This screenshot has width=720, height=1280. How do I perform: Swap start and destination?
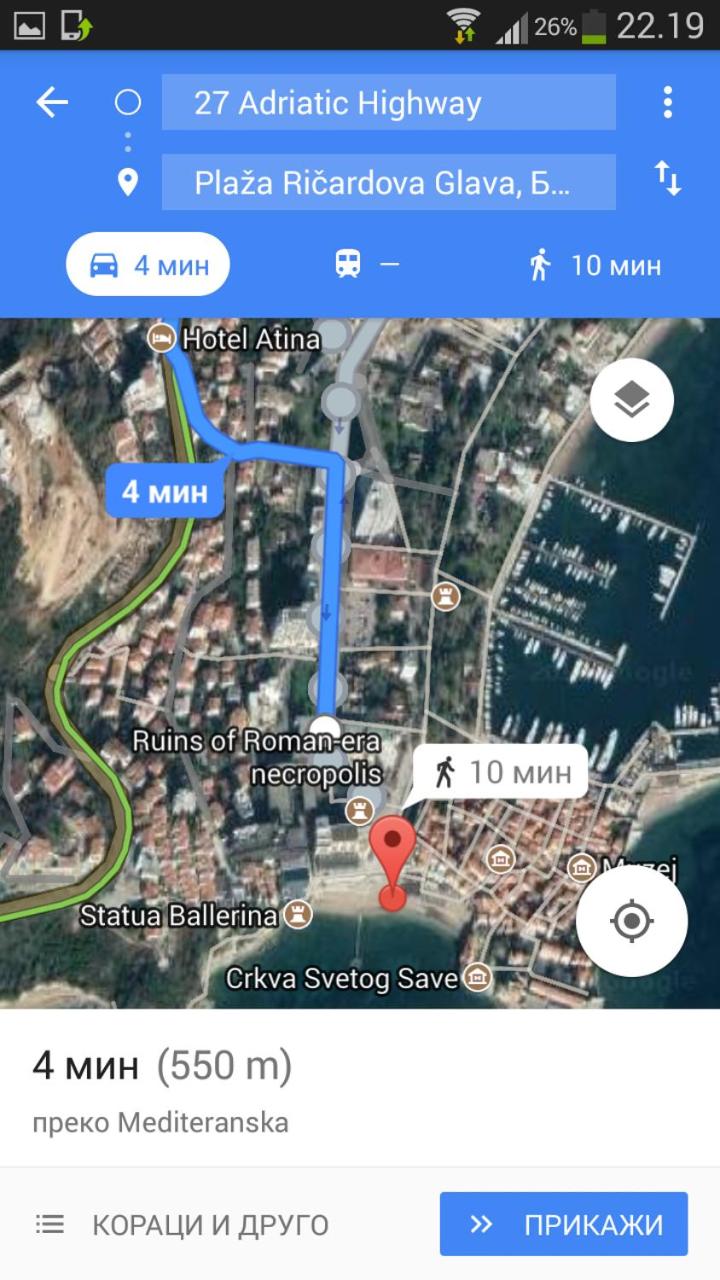667,178
